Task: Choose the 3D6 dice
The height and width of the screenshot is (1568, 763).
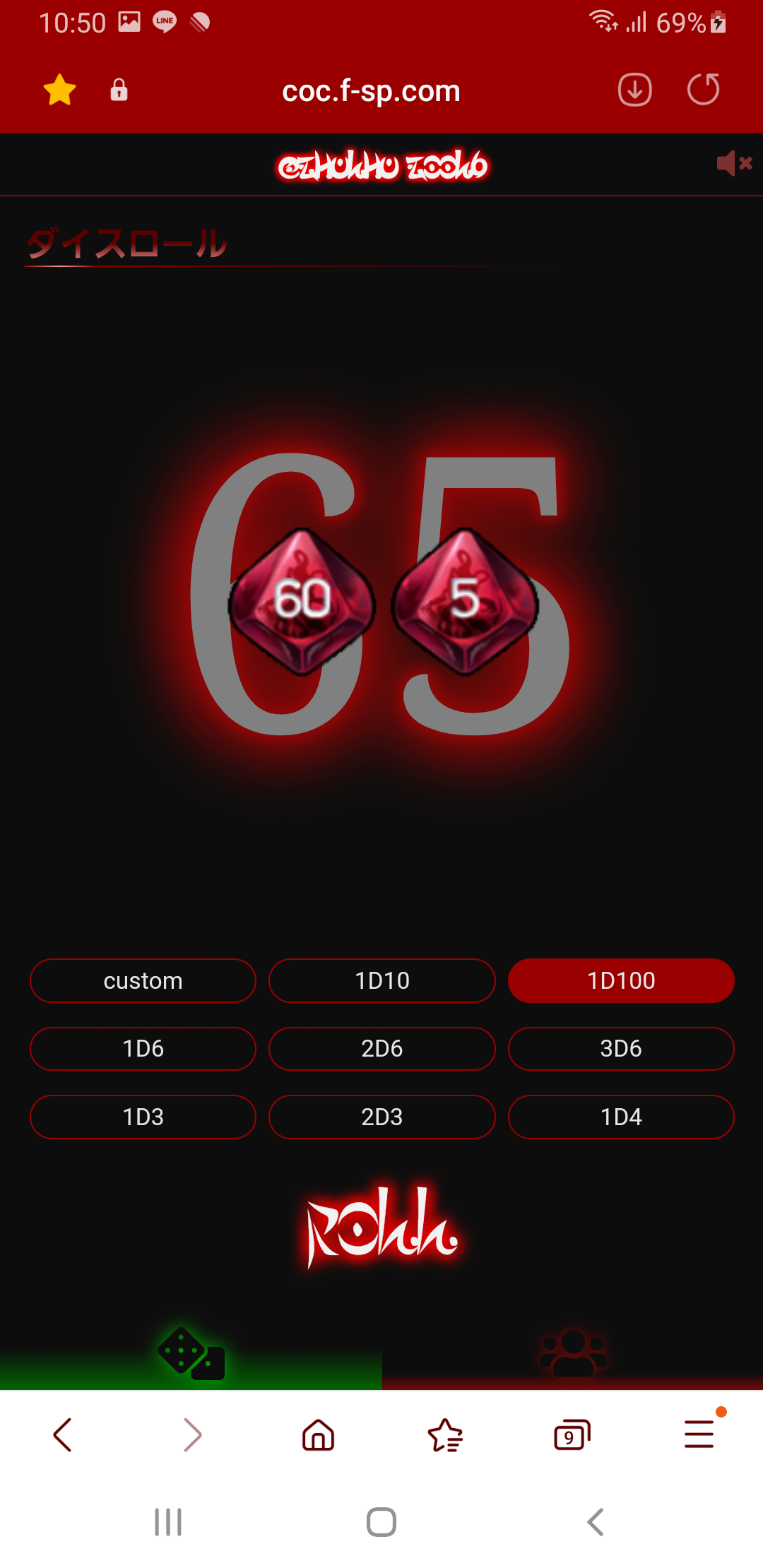Action: (621, 1048)
